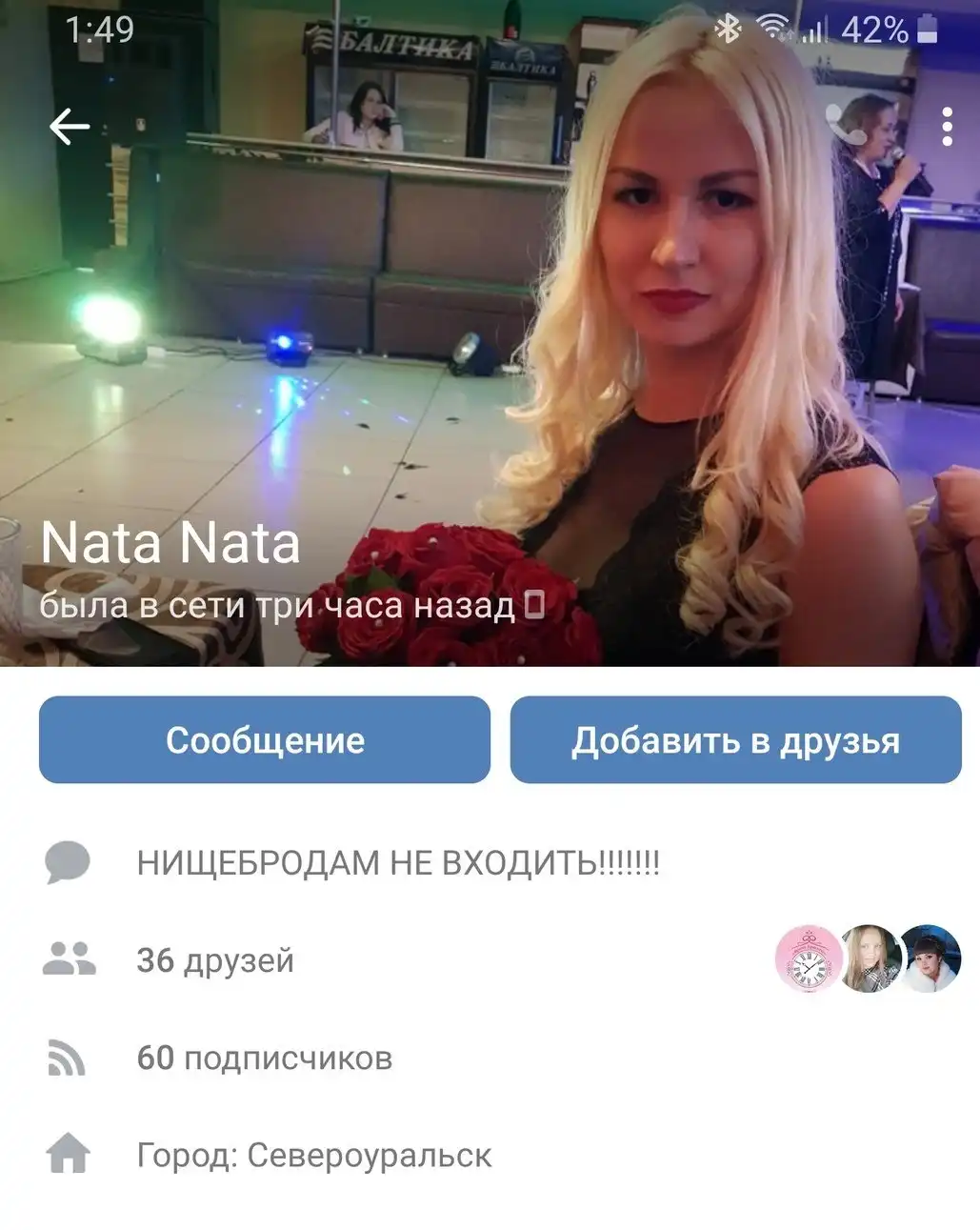
Task: Go back with the arrow icon
Action: tap(70, 126)
